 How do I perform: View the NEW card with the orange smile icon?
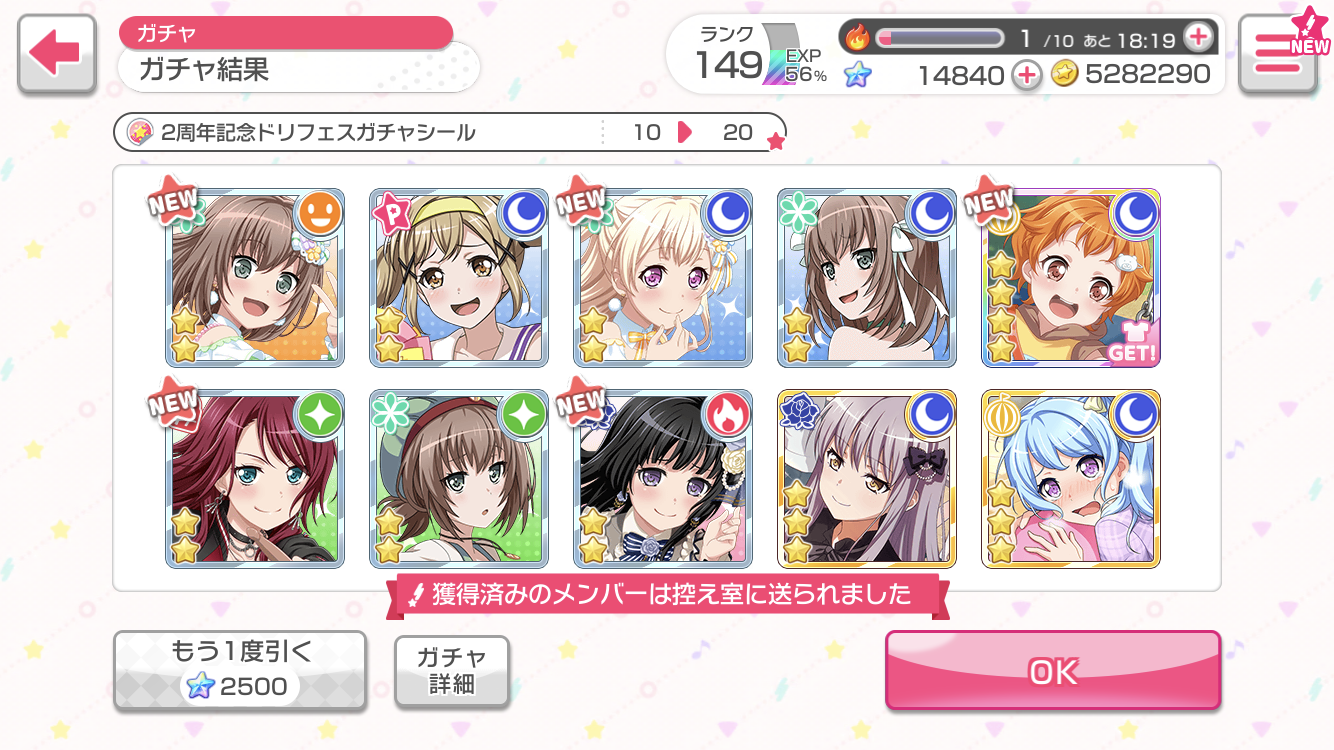coord(255,277)
